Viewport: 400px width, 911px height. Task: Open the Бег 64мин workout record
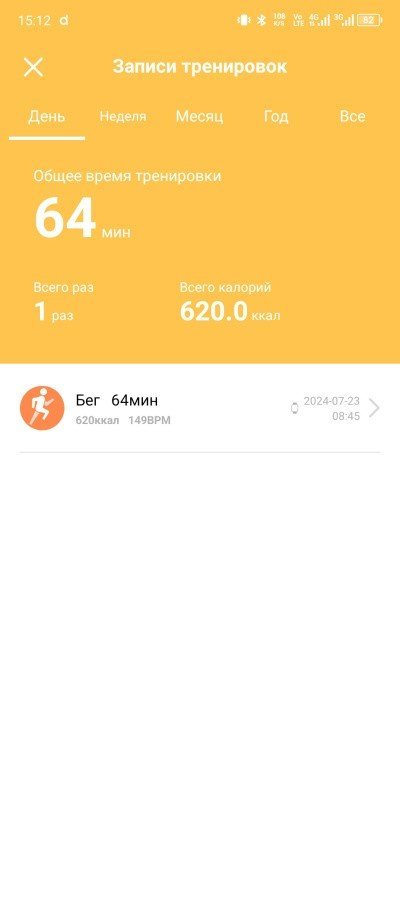[x=200, y=408]
